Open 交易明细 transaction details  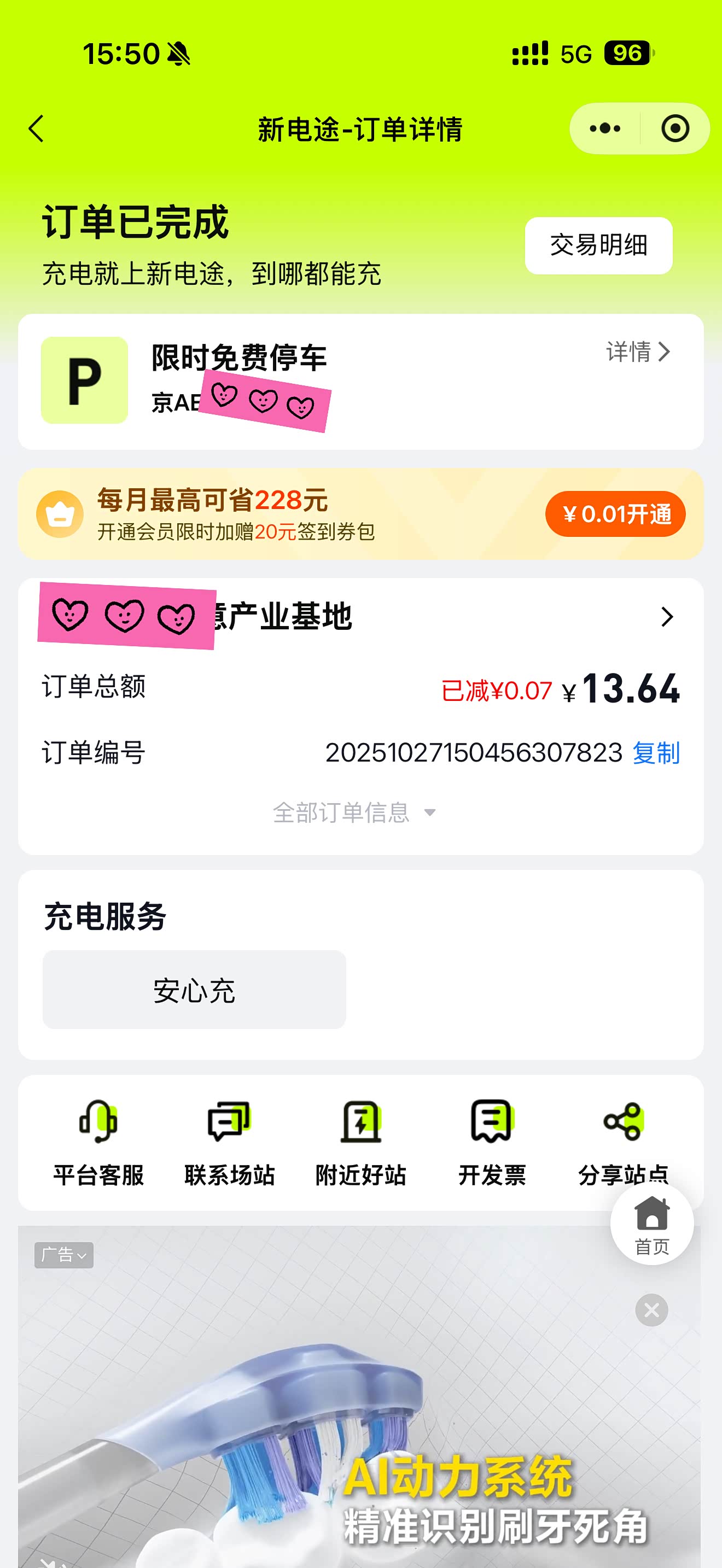click(x=598, y=246)
